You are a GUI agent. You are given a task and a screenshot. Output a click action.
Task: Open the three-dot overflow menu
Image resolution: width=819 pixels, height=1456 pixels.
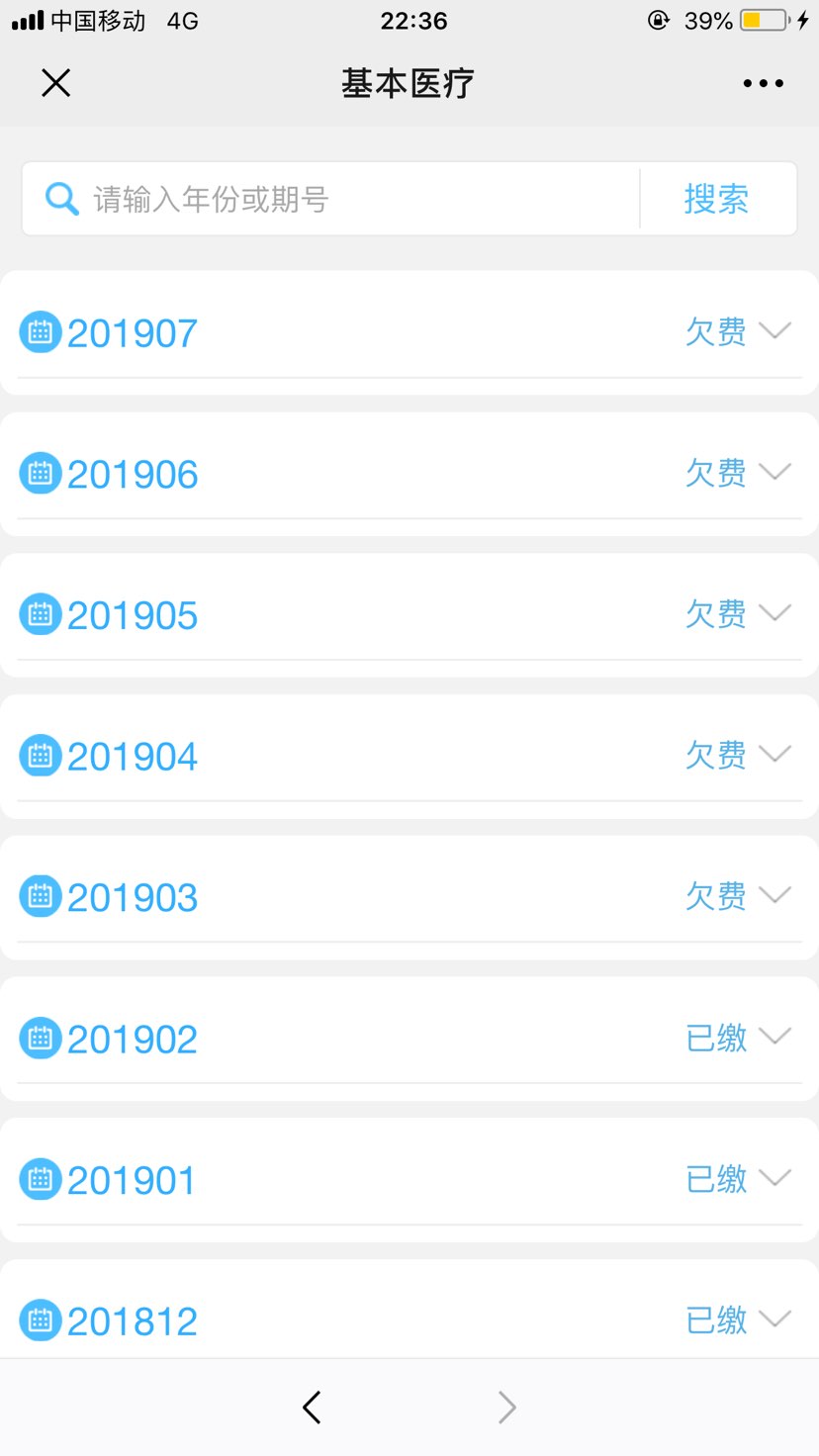763,83
